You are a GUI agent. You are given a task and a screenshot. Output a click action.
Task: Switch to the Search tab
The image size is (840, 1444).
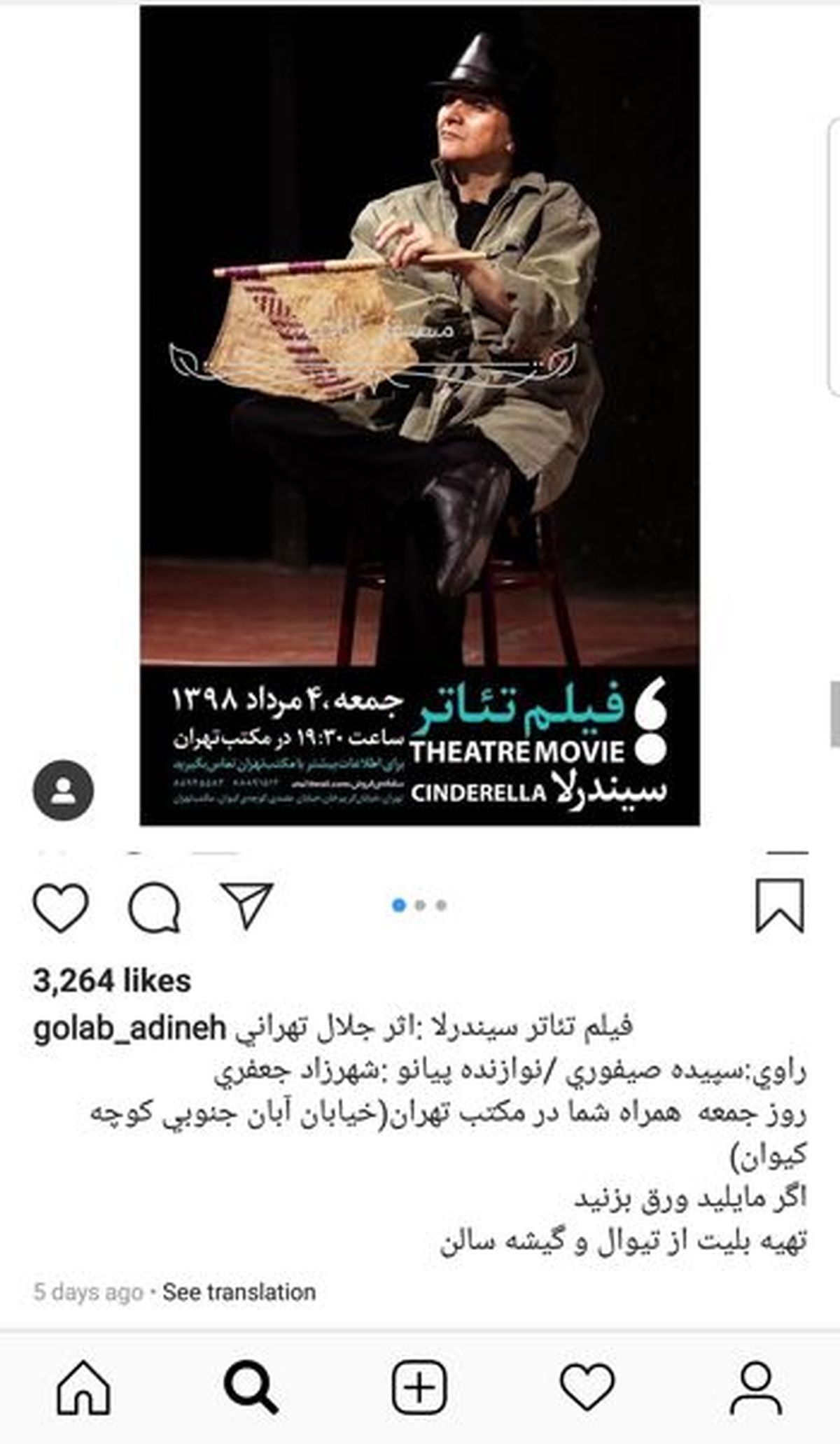pos(251,1389)
